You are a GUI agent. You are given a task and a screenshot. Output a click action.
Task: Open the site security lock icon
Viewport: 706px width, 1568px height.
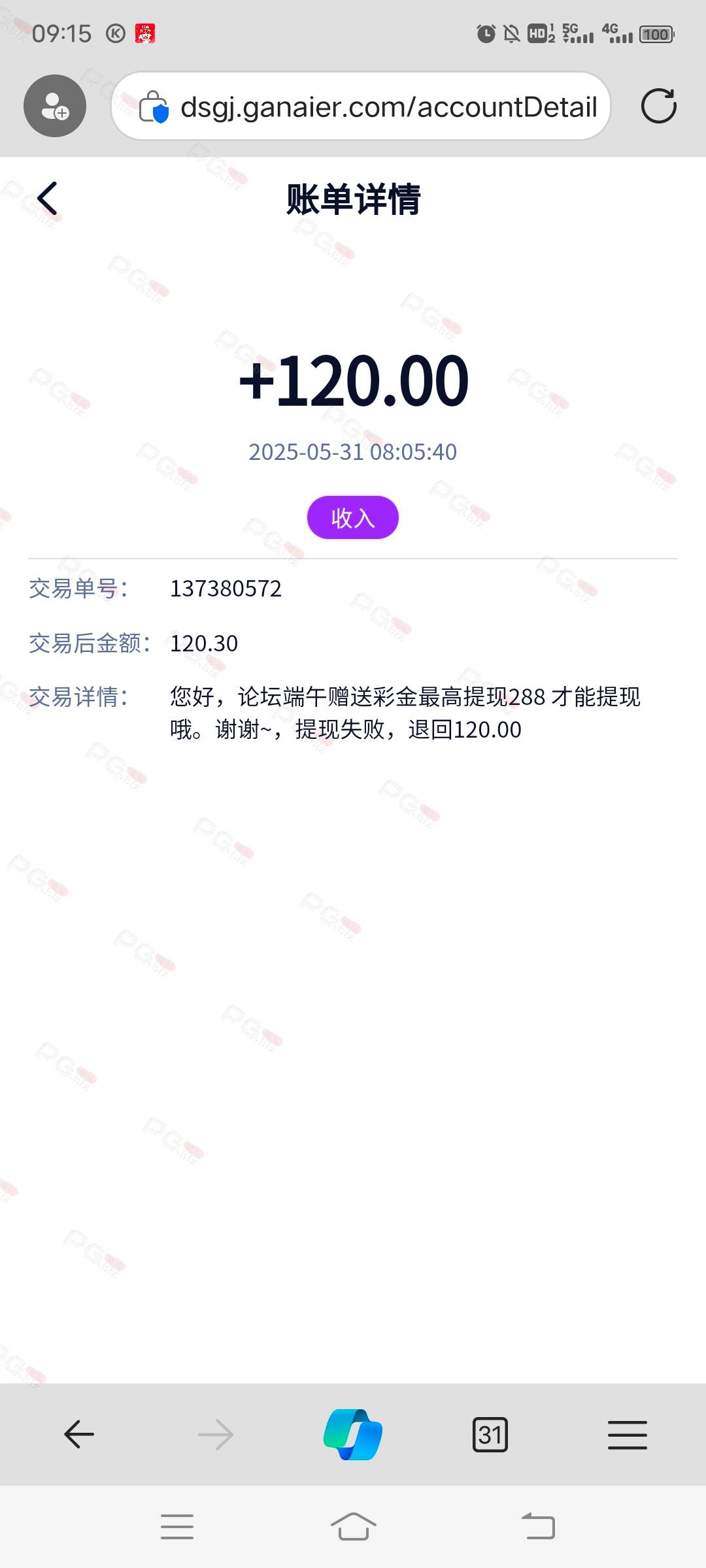tap(154, 106)
